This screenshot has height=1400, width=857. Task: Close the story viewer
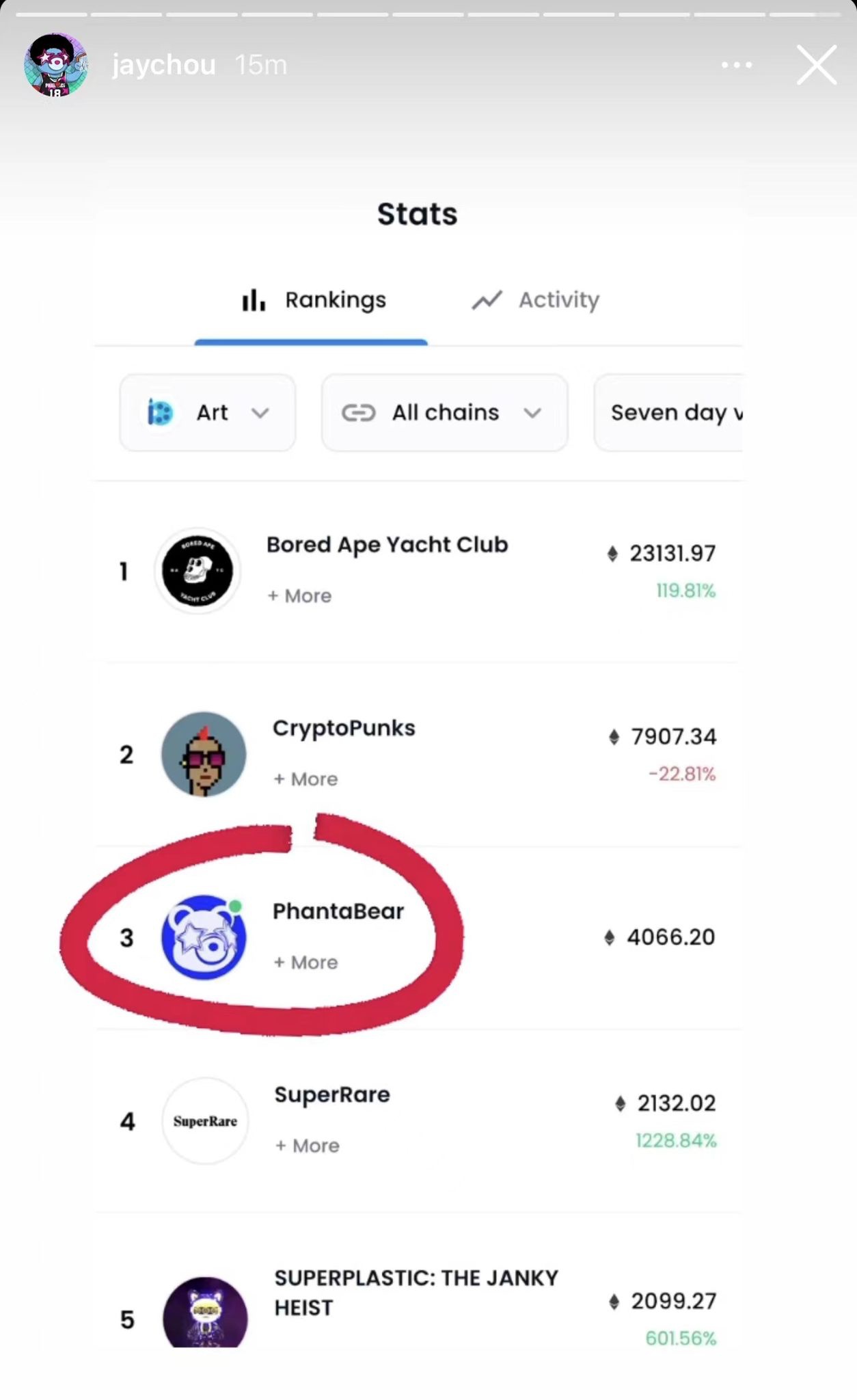click(x=817, y=66)
